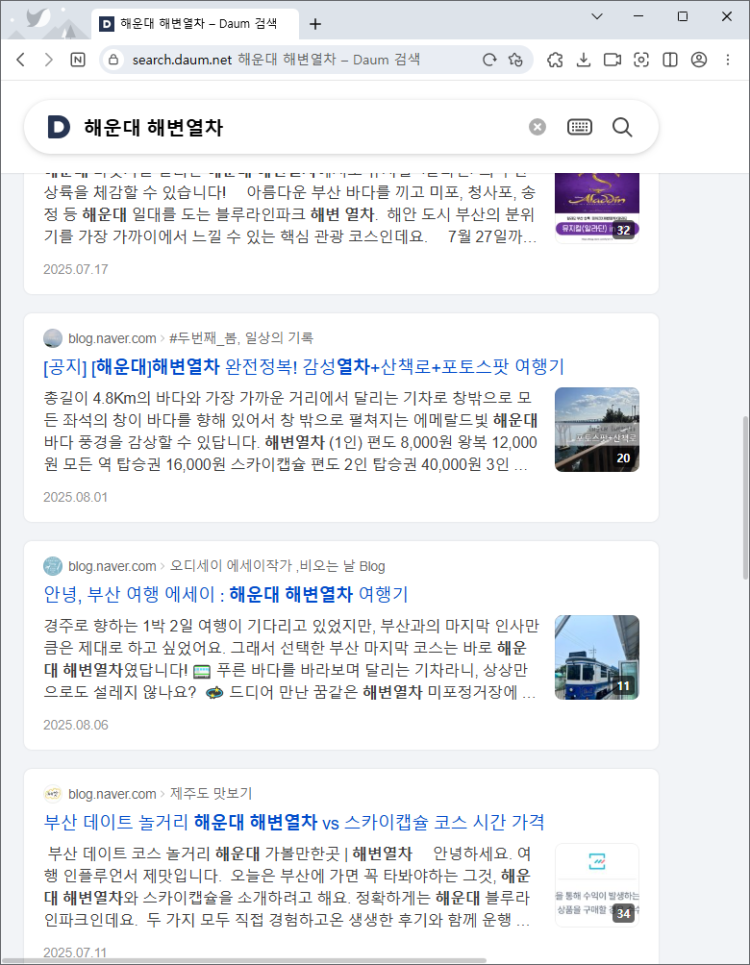
Task: Open the Daum logo home link
Action: pyautogui.click(x=59, y=127)
